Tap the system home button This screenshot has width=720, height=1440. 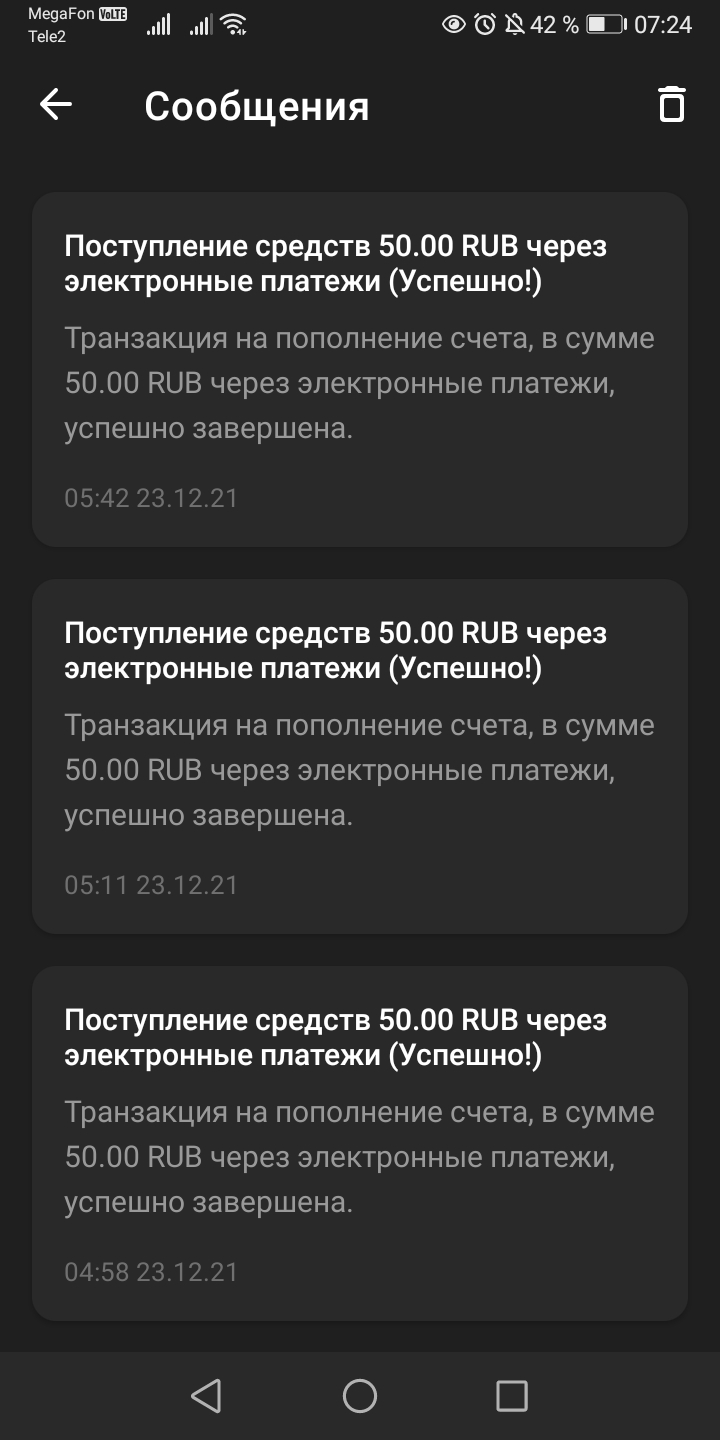coord(360,1396)
